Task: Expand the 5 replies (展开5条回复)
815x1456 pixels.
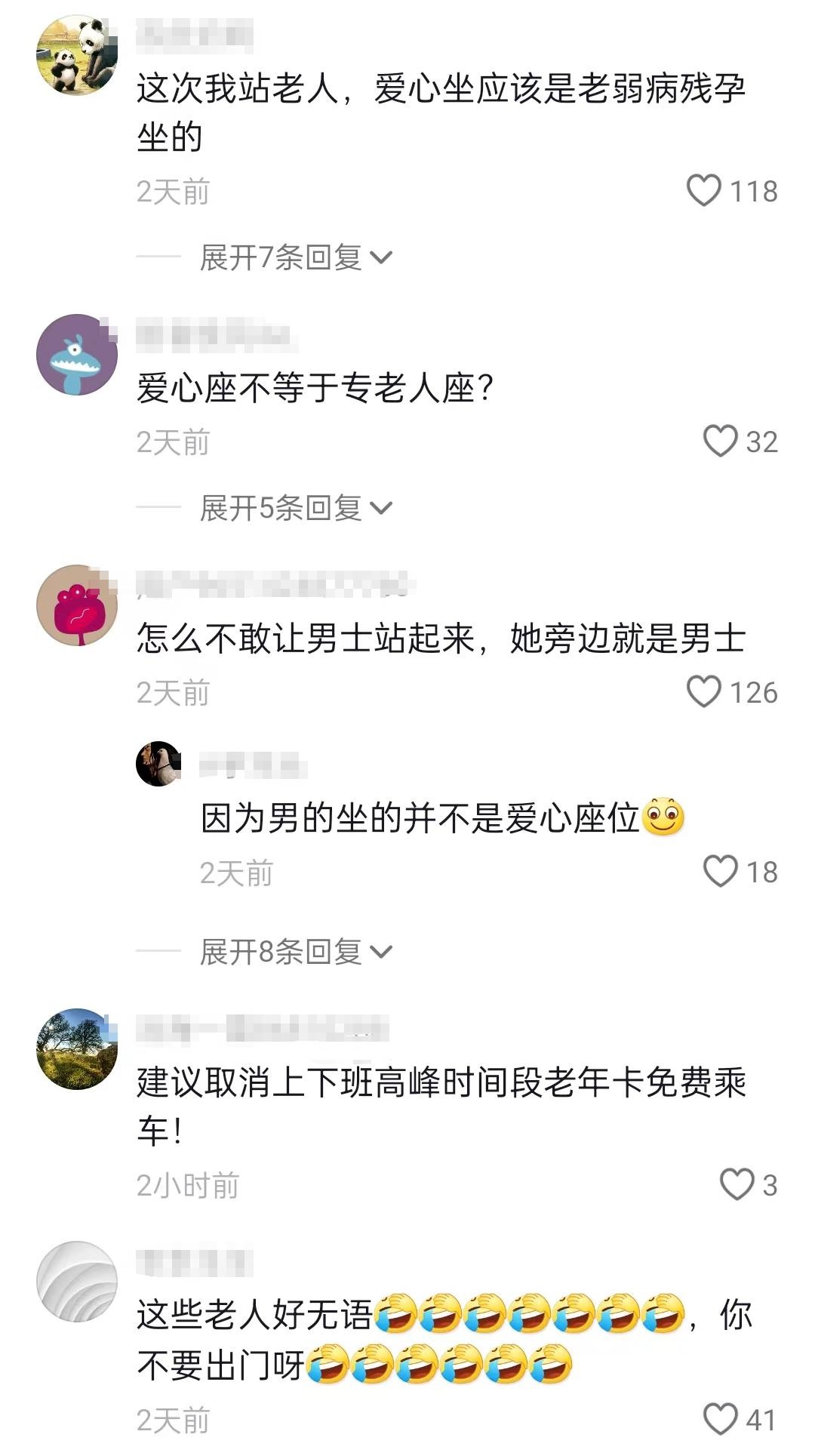Action: tap(296, 508)
